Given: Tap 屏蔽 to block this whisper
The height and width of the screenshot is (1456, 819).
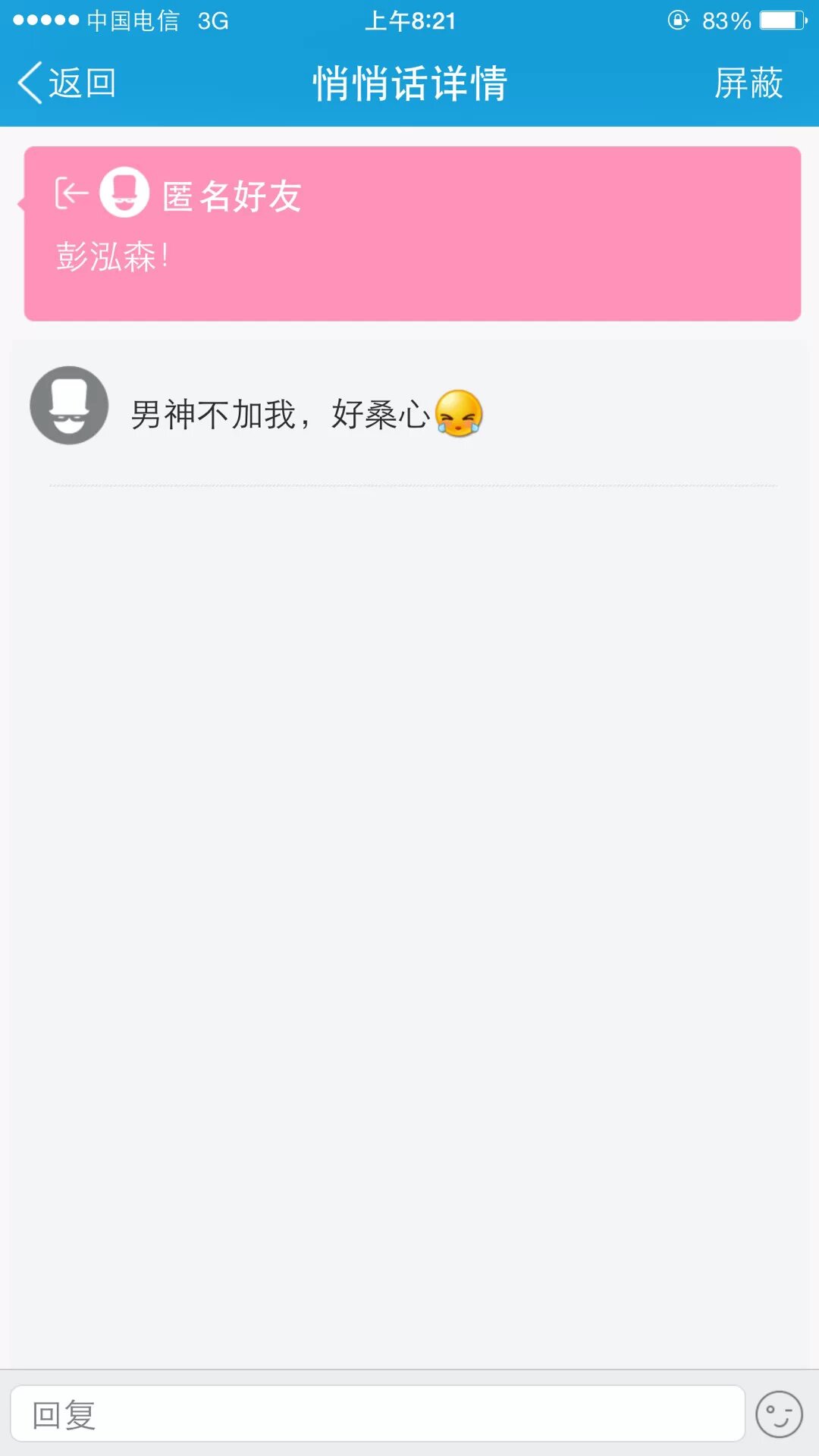Looking at the screenshot, I should (748, 83).
